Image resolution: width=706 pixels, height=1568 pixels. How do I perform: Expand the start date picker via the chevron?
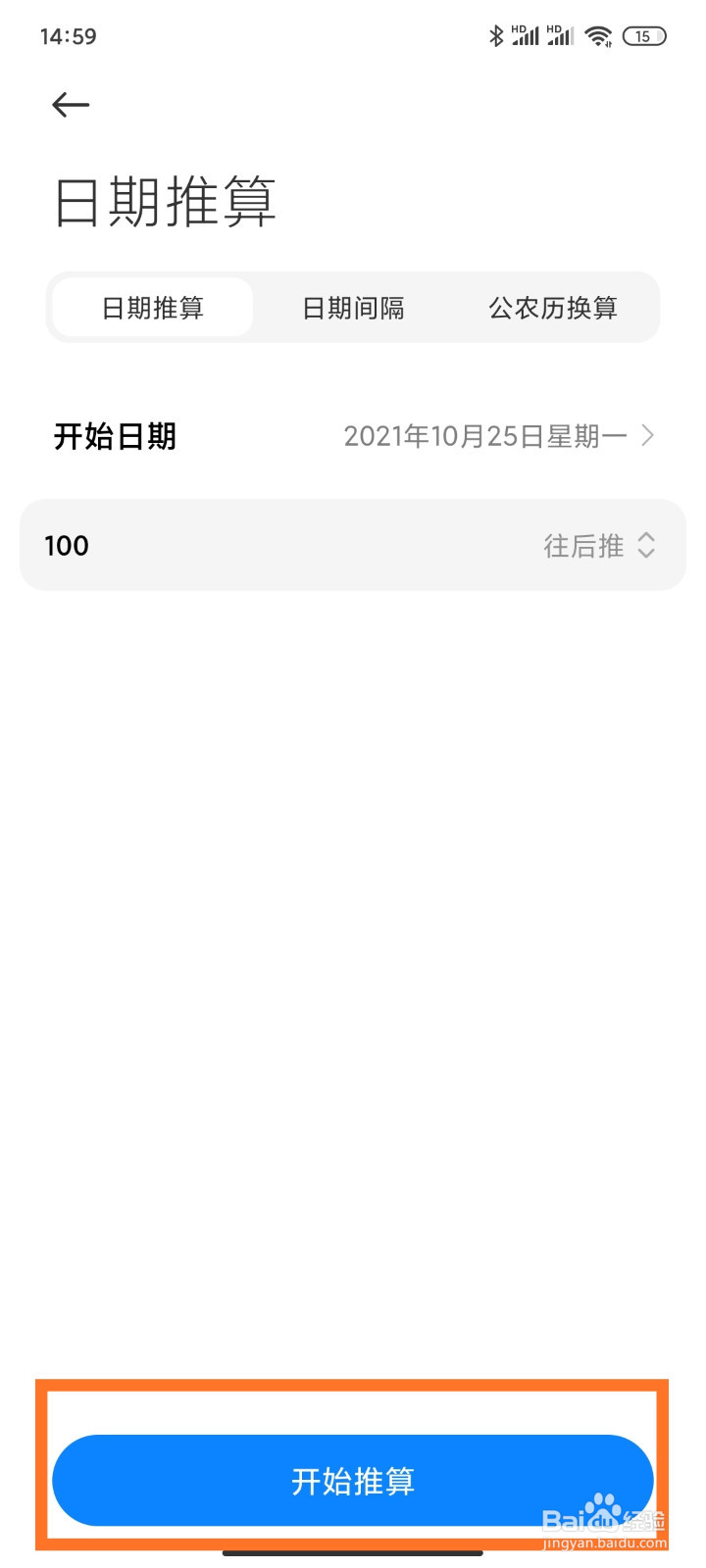(x=647, y=436)
